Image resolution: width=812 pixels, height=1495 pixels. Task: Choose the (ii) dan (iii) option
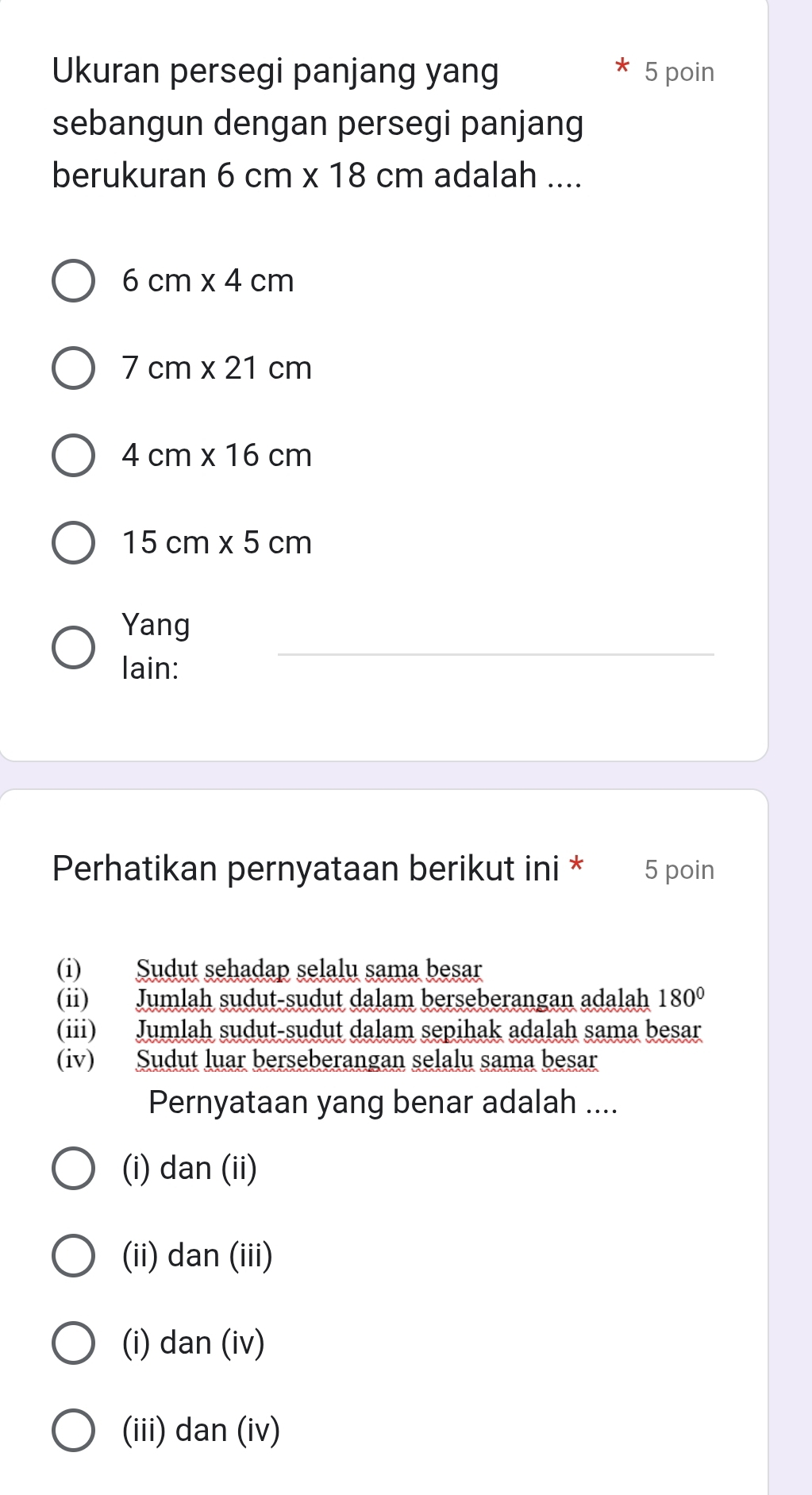point(74,1256)
